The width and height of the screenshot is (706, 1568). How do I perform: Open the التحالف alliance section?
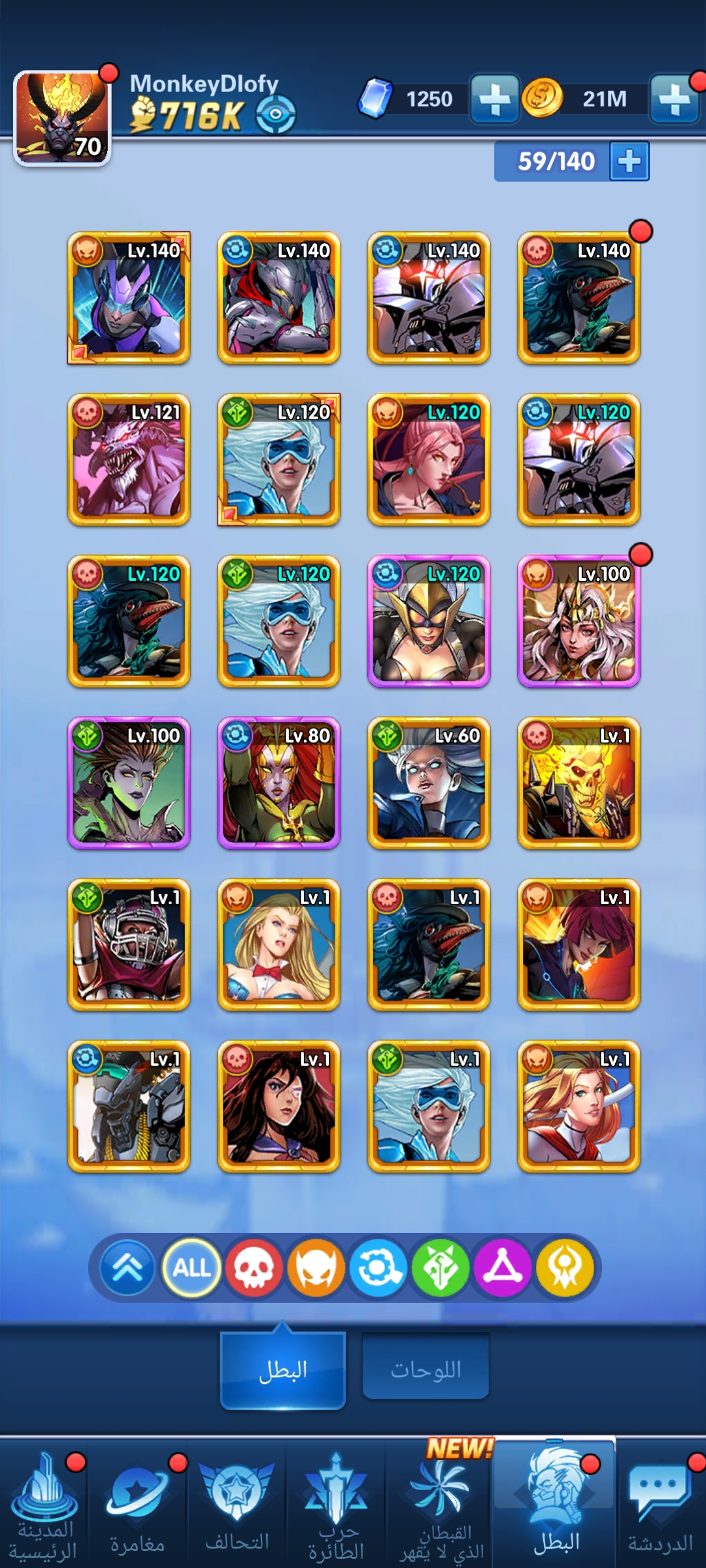237,1506
